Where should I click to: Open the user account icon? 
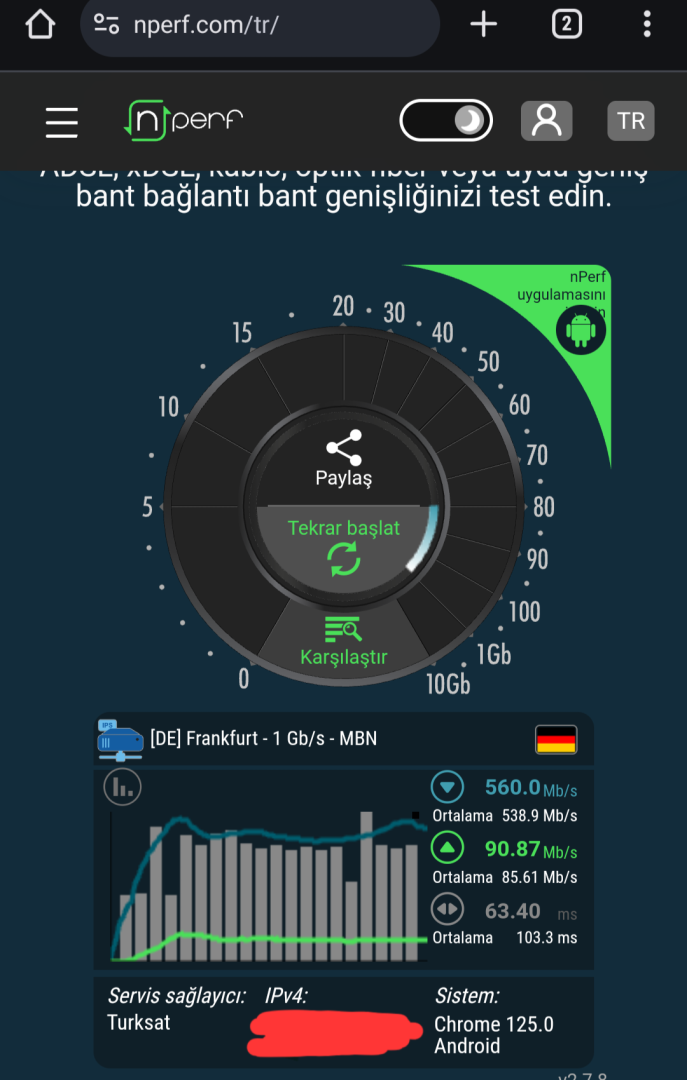546,121
